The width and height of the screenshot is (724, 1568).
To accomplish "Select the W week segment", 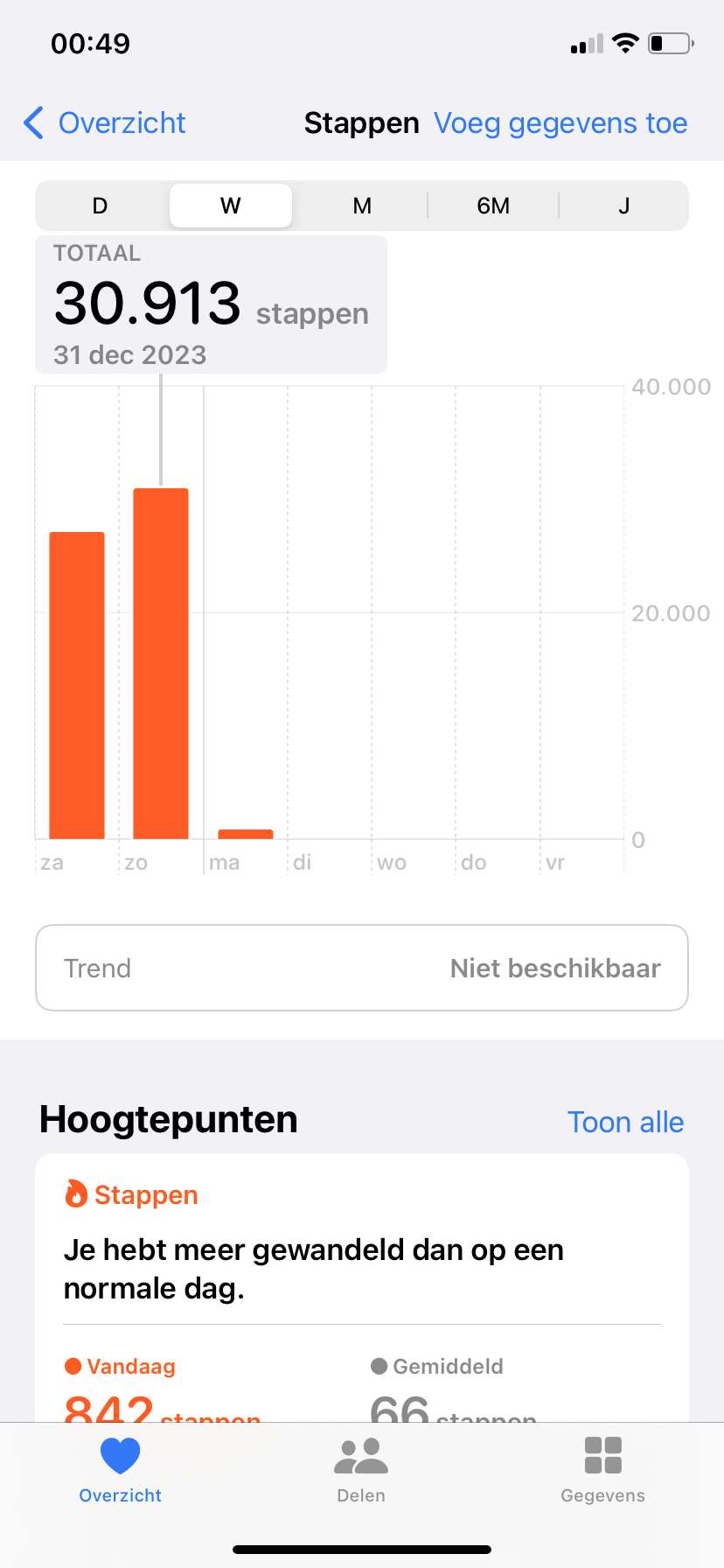I will tap(231, 206).
